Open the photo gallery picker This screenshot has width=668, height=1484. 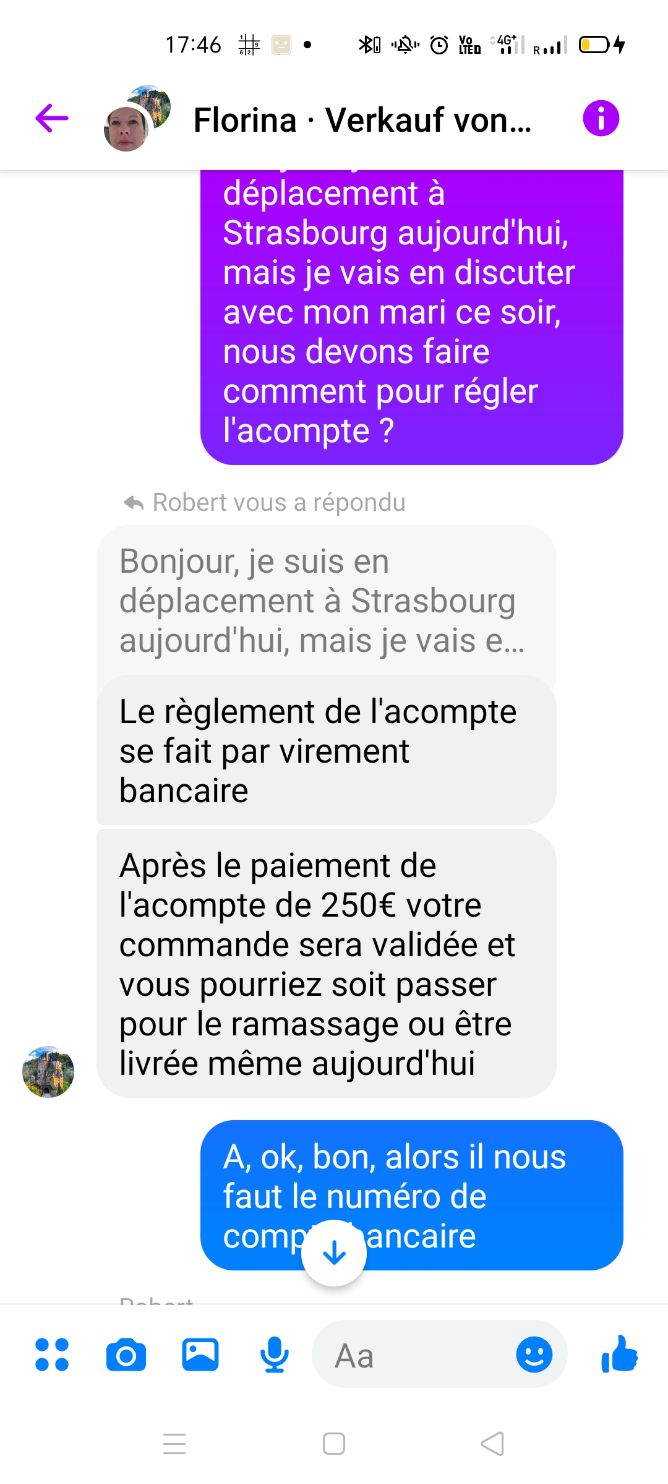200,1355
